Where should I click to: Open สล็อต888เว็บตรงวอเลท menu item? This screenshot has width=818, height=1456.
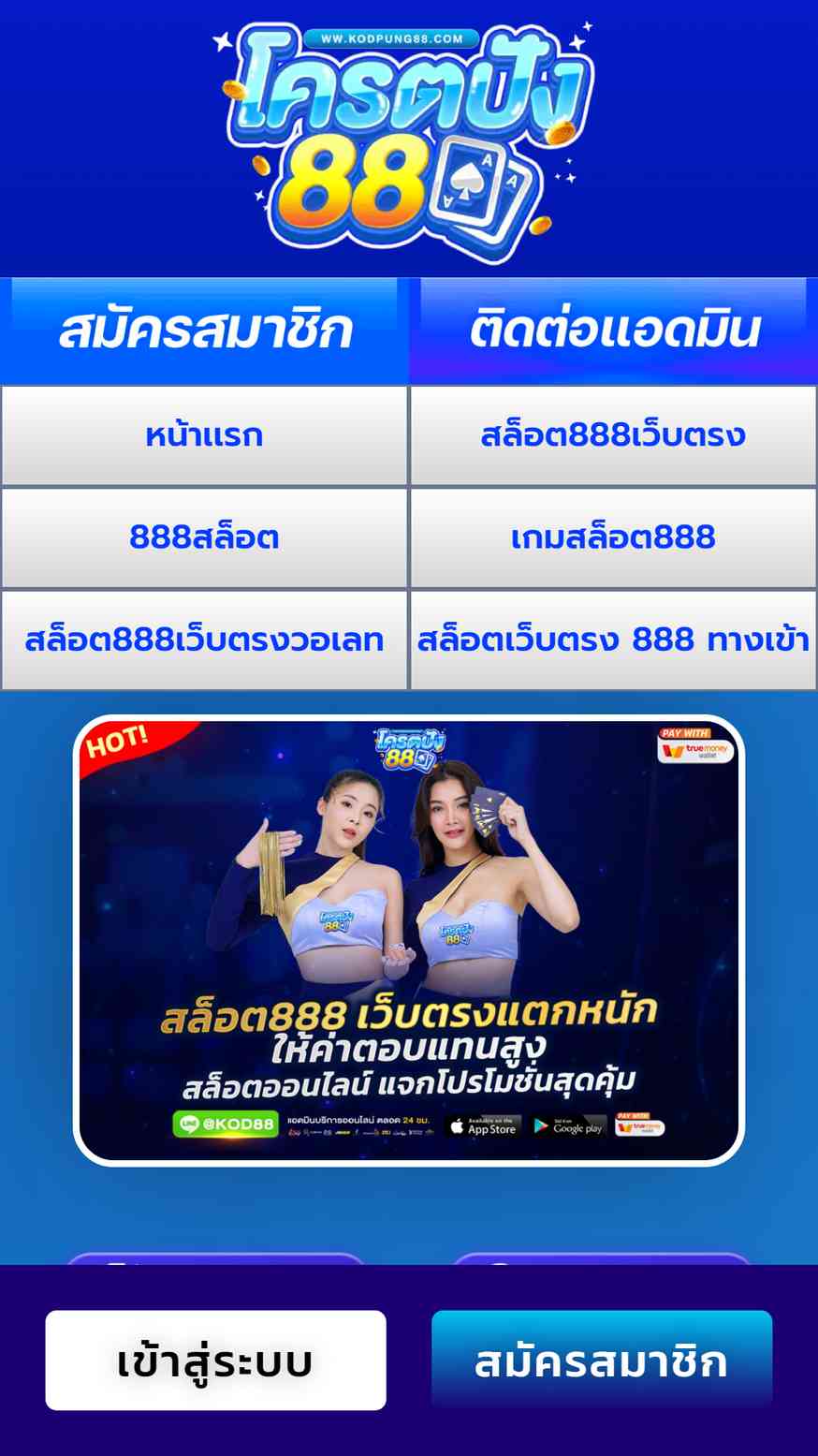[x=204, y=640]
